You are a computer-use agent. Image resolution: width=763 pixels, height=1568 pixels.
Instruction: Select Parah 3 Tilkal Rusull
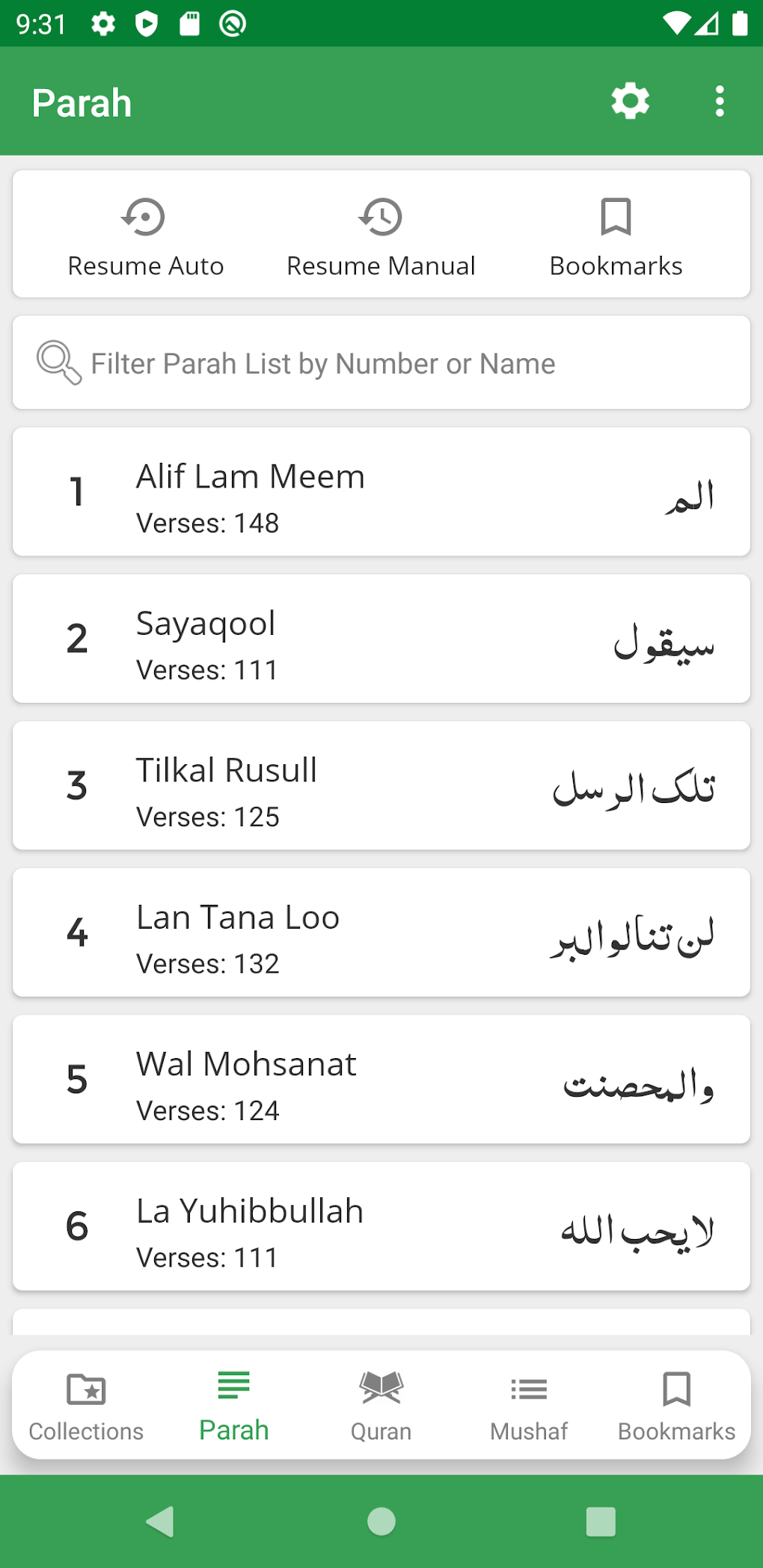tap(381, 785)
